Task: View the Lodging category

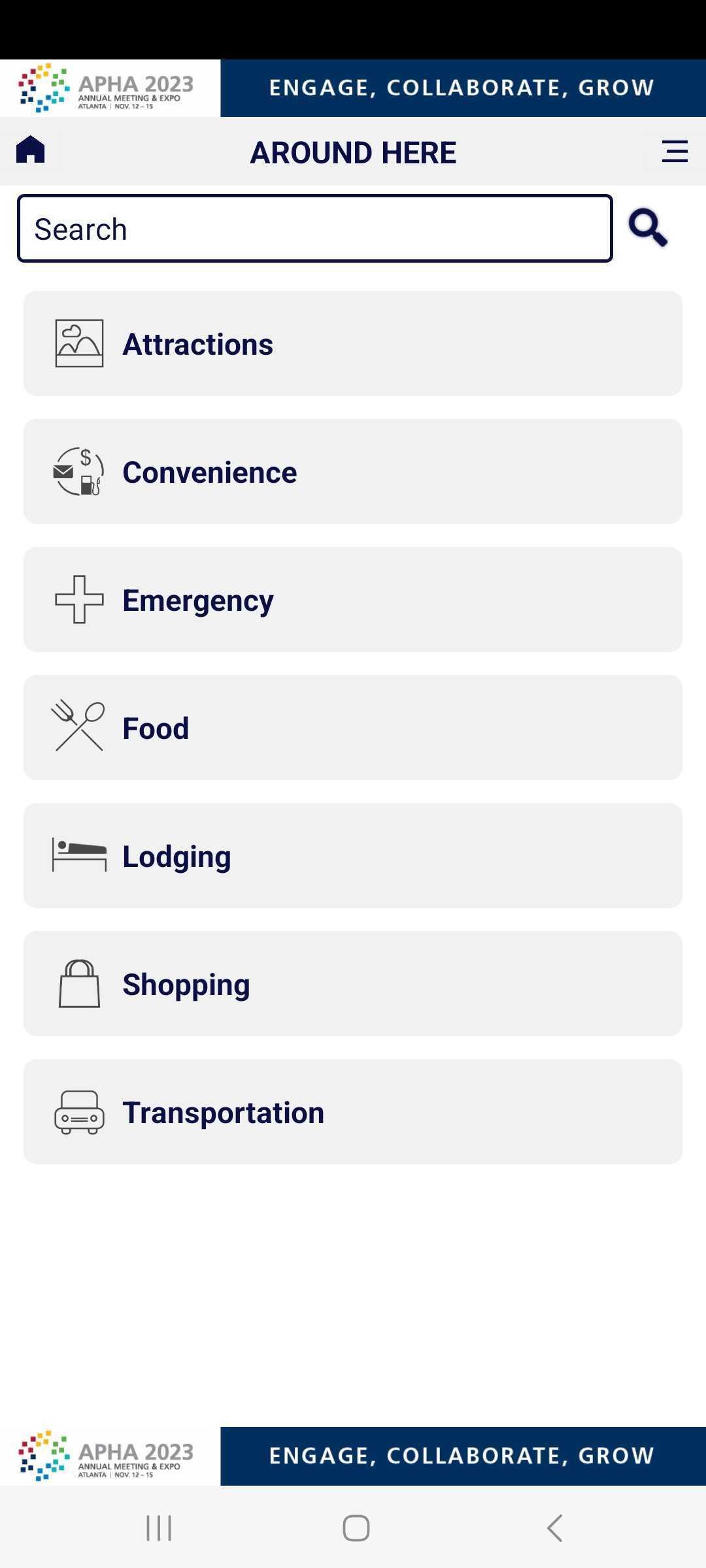Action: (x=353, y=856)
